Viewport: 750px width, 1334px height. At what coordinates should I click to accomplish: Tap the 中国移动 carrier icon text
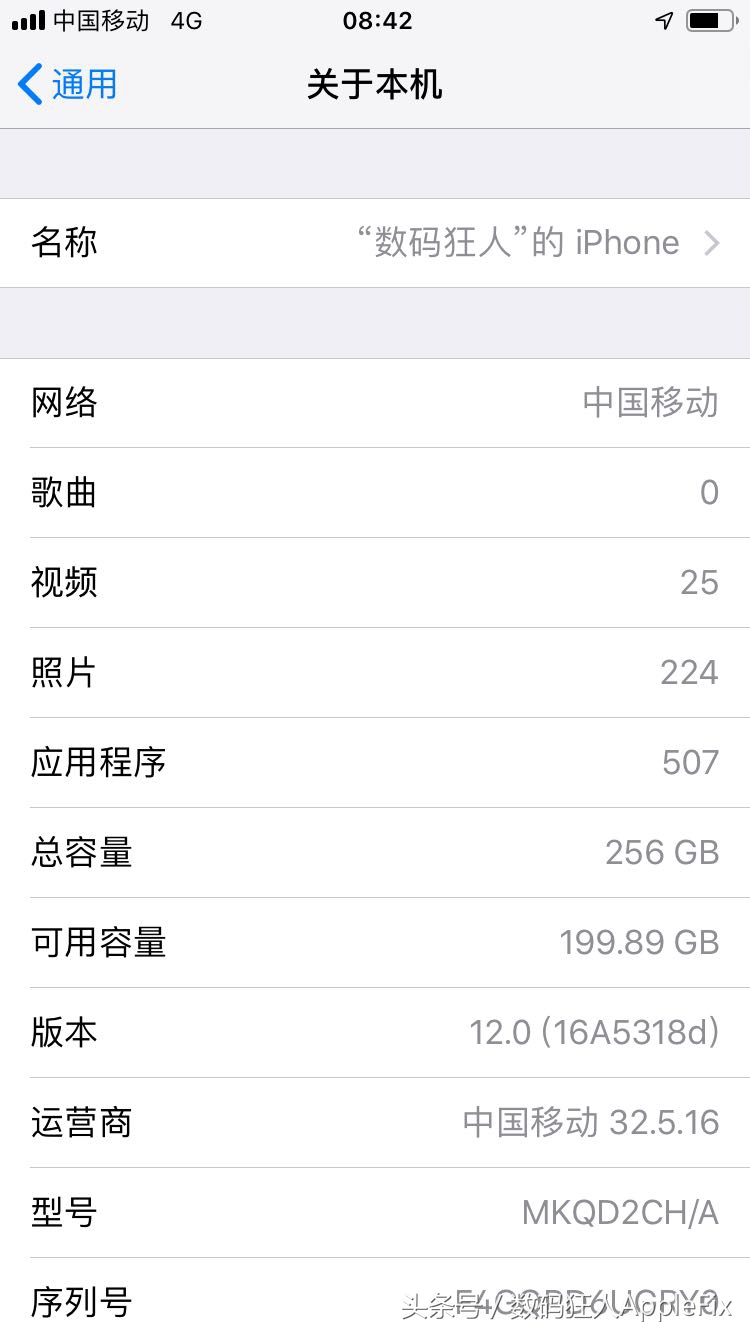pos(99,19)
